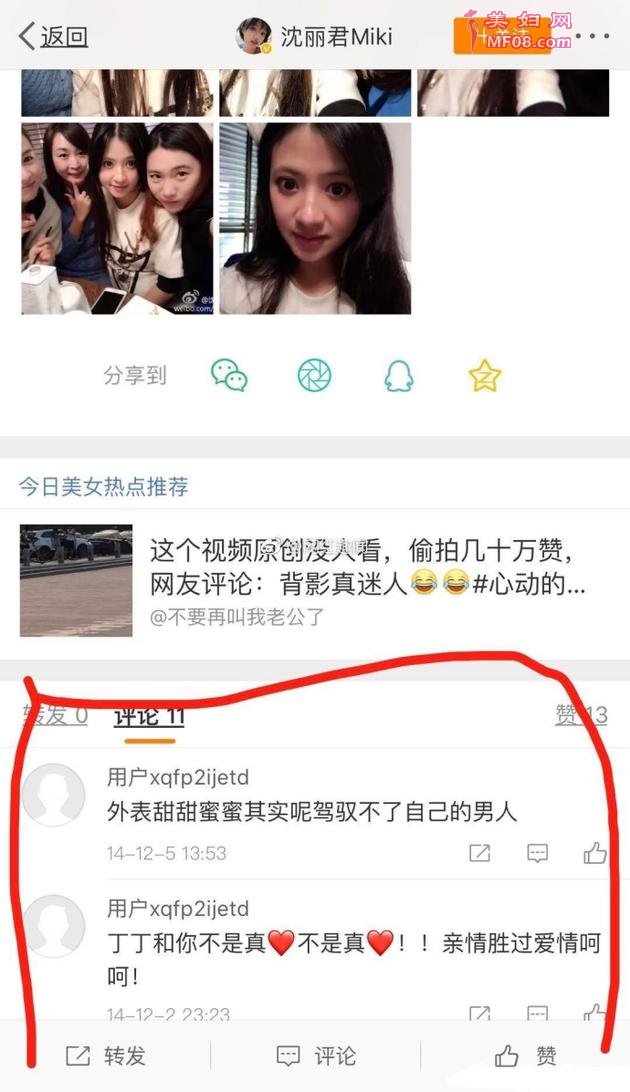
Task: Switch to the 转发 0 tab
Action: point(55,716)
